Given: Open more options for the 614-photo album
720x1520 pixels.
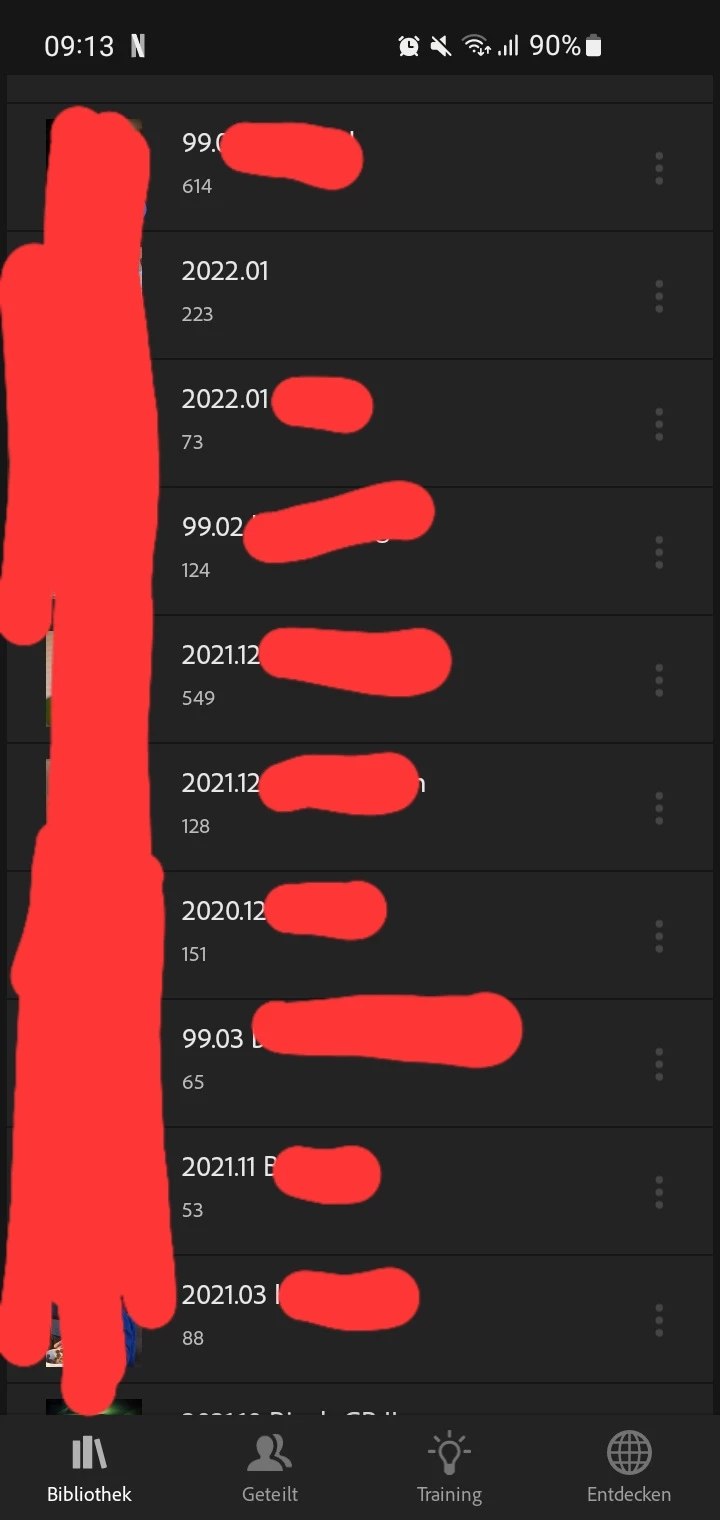Looking at the screenshot, I should 659,168.
